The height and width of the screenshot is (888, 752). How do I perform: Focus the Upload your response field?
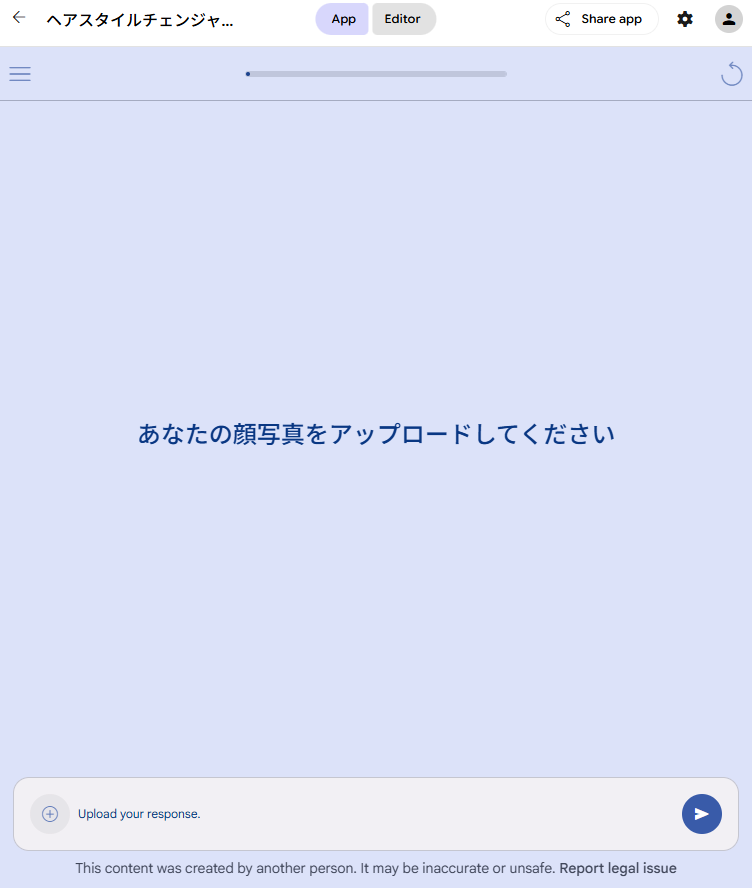pyautogui.click(x=370, y=814)
